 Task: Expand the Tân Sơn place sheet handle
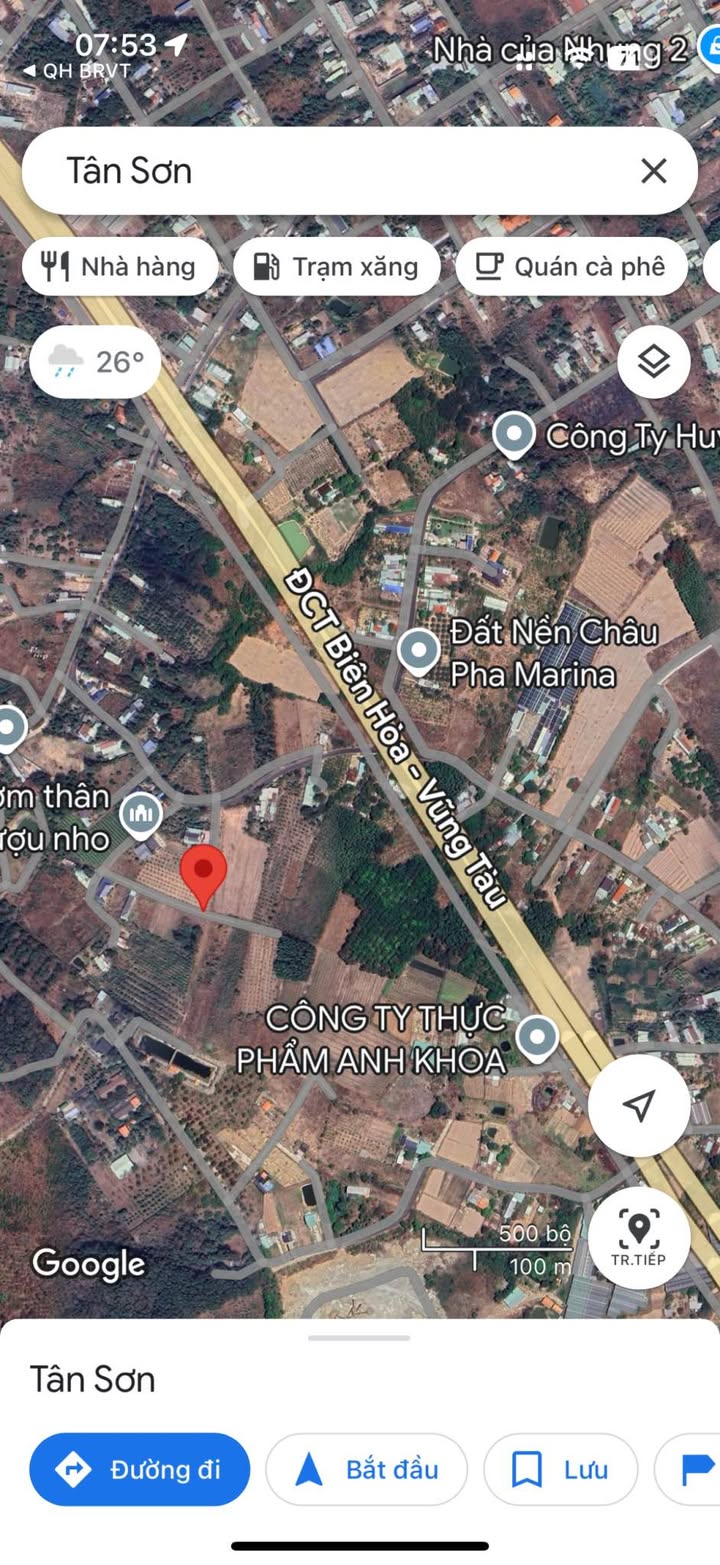point(359,1338)
